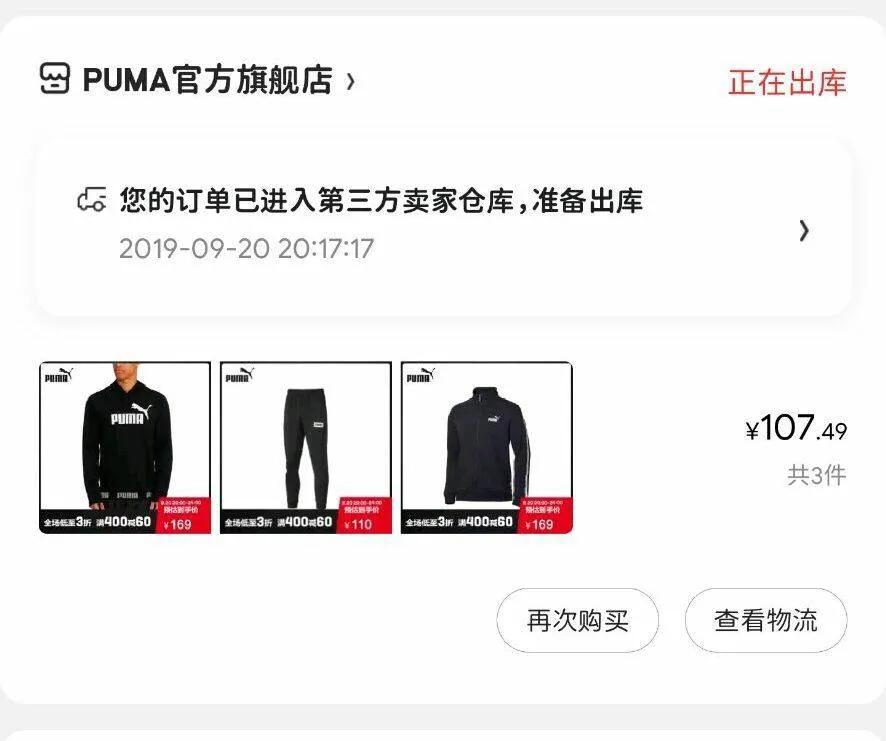Tap 查看物流 to track shipment

(766, 621)
